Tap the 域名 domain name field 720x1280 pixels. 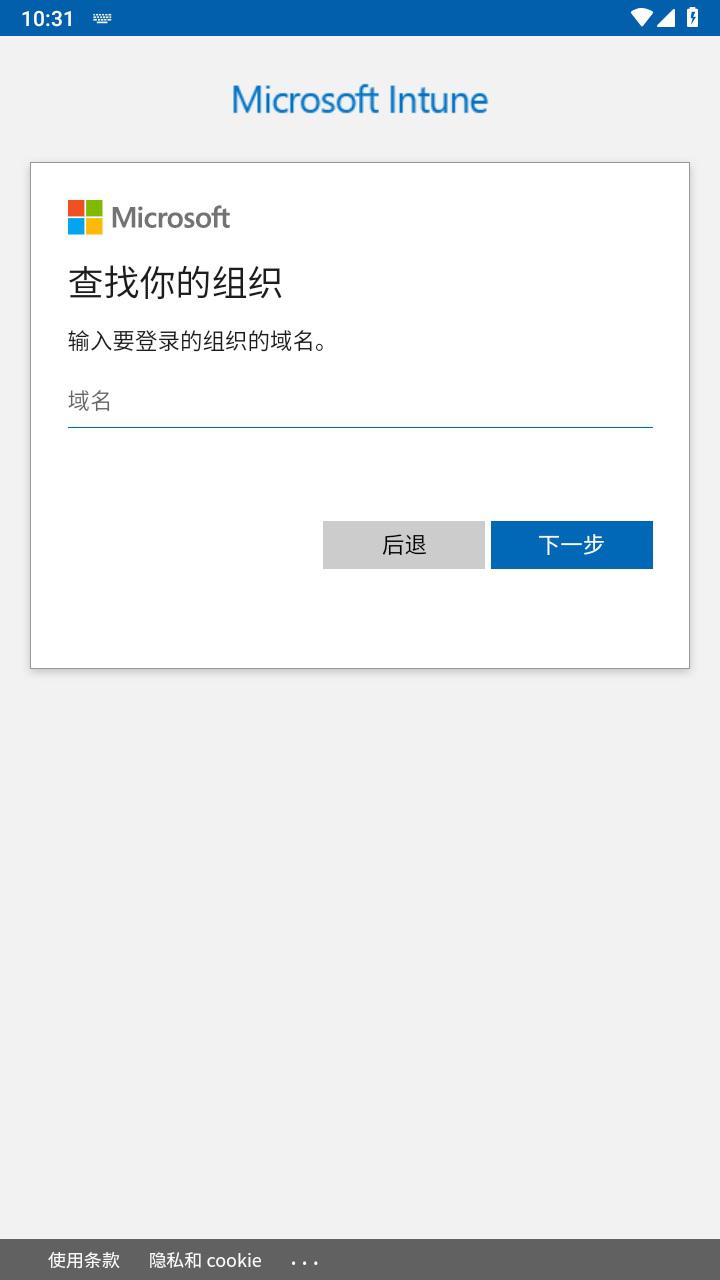(x=360, y=402)
